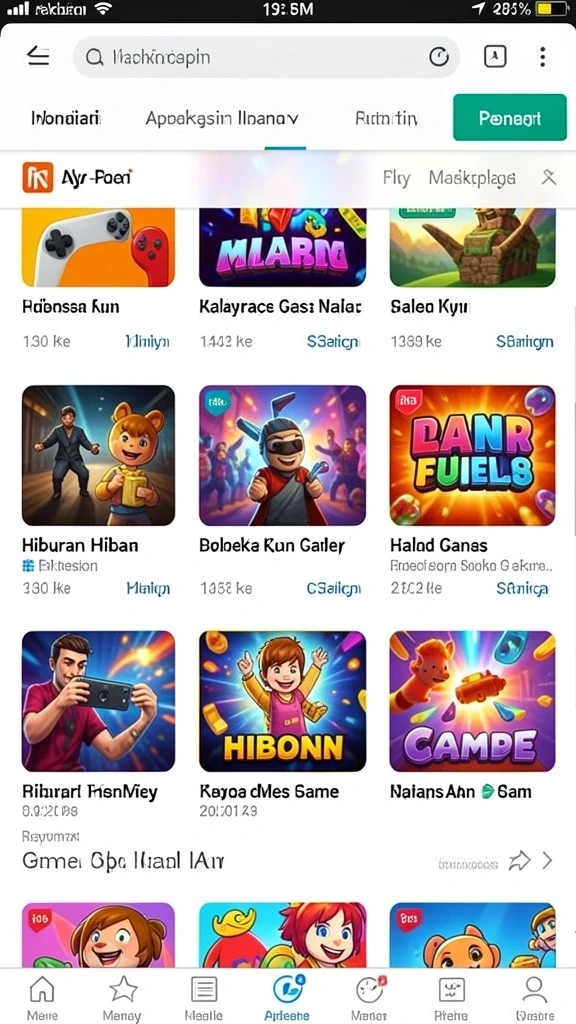Open the profile tab at bottom right
This screenshot has width=576, height=1024.
[x=534, y=998]
